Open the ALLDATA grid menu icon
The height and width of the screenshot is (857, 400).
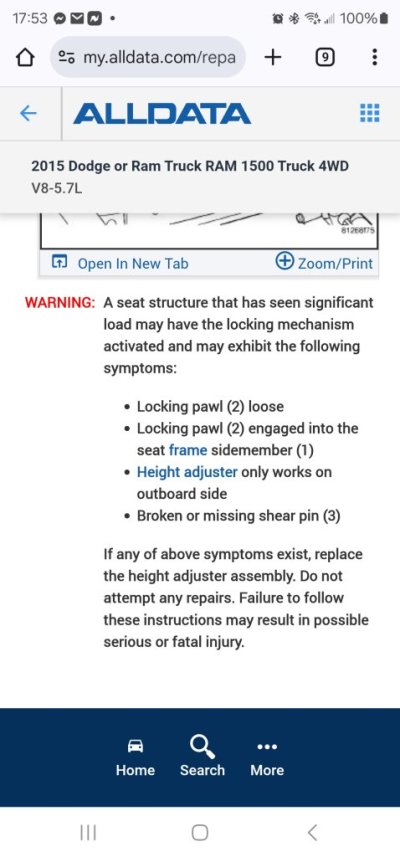(370, 113)
